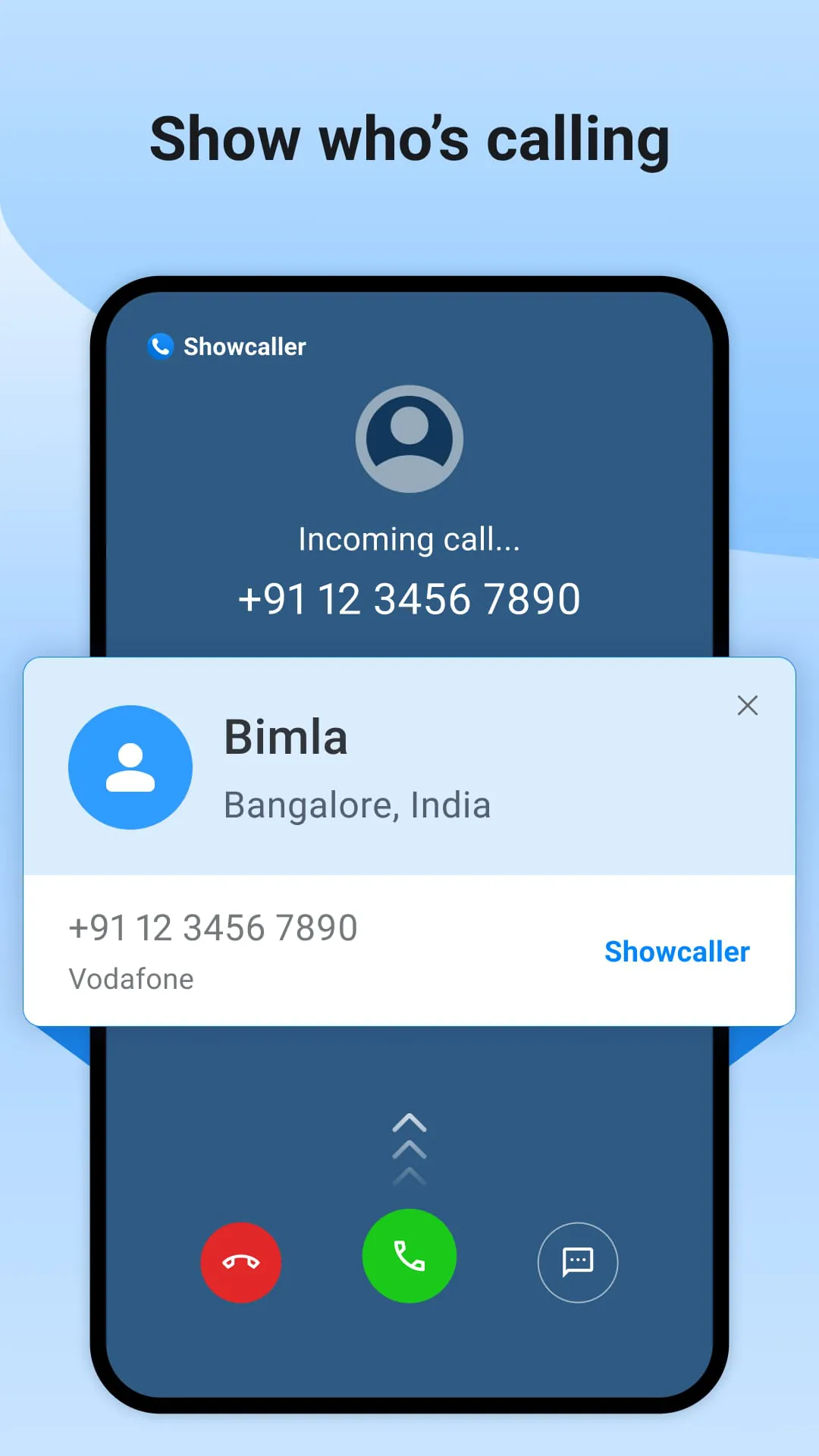Reply with a message via the chat bubble icon
The height and width of the screenshot is (1456, 819).
577,1262
